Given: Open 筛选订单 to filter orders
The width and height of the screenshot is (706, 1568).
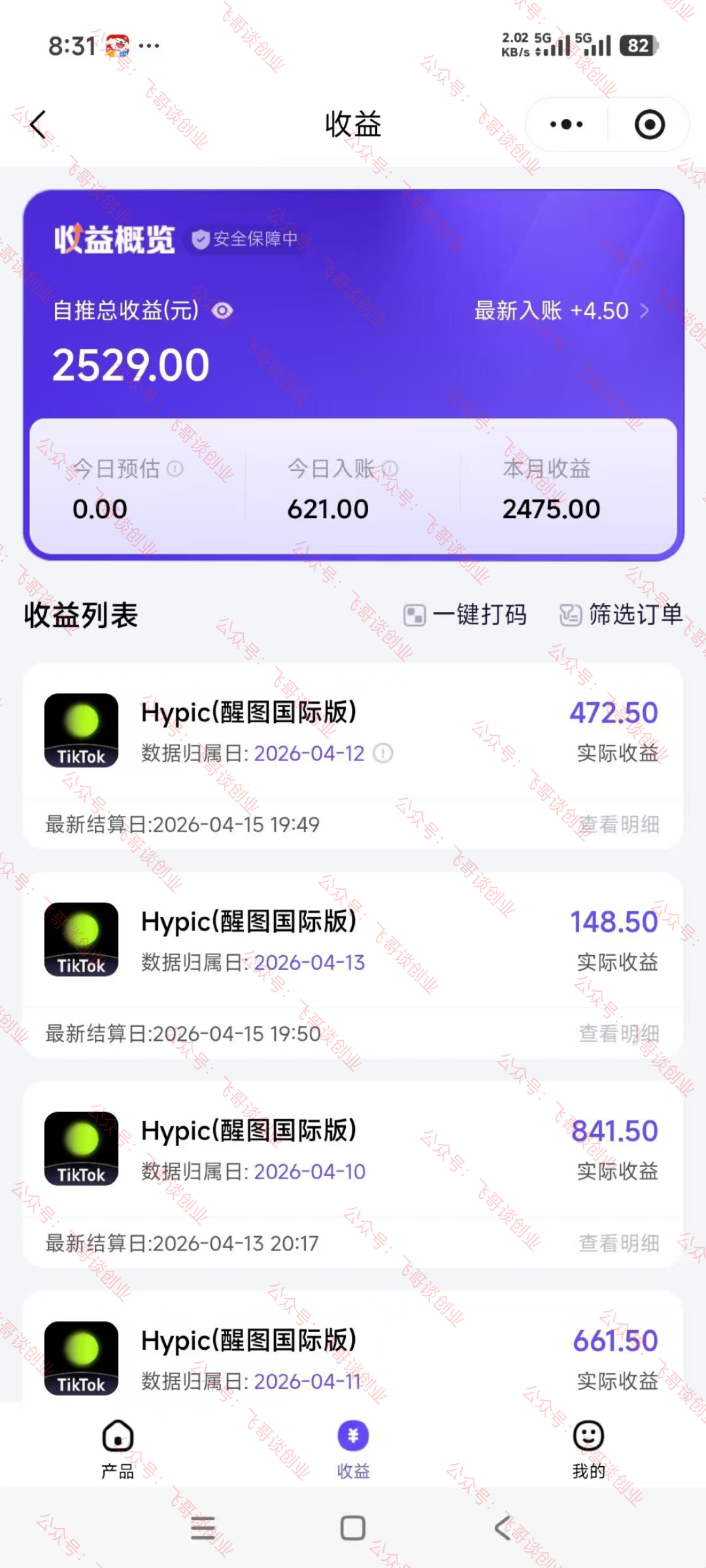Looking at the screenshot, I should tap(621, 615).
